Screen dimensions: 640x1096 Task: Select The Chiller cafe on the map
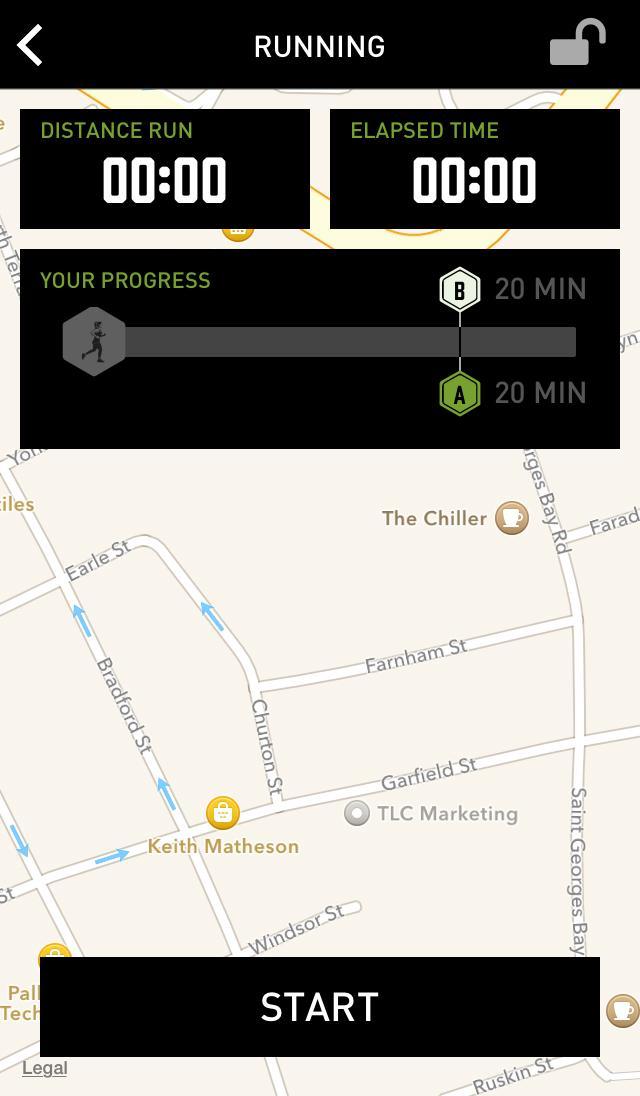512,518
